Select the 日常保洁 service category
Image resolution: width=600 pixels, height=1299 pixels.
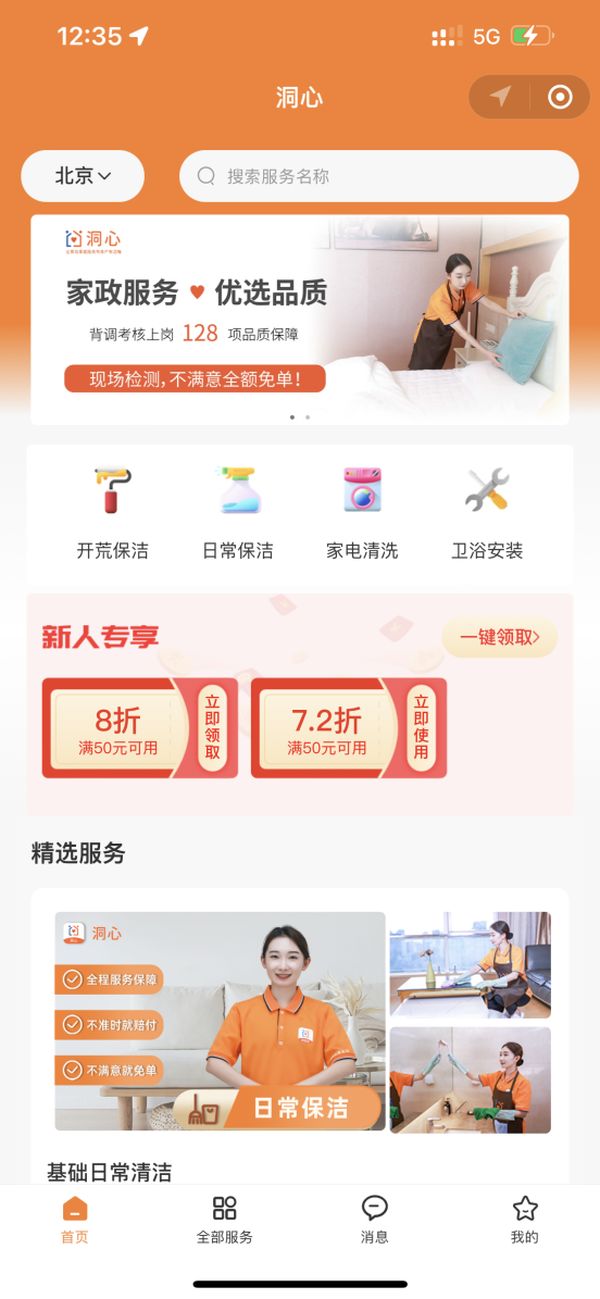click(238, 514)
